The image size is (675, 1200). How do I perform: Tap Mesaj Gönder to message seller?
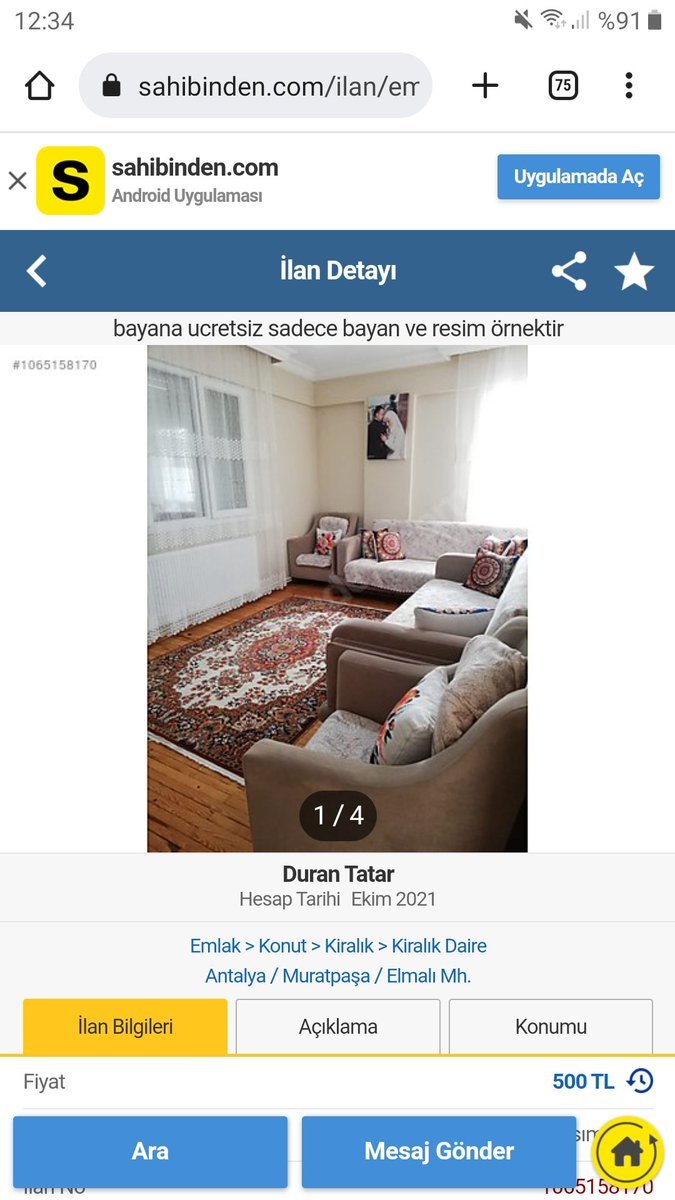439,1151
